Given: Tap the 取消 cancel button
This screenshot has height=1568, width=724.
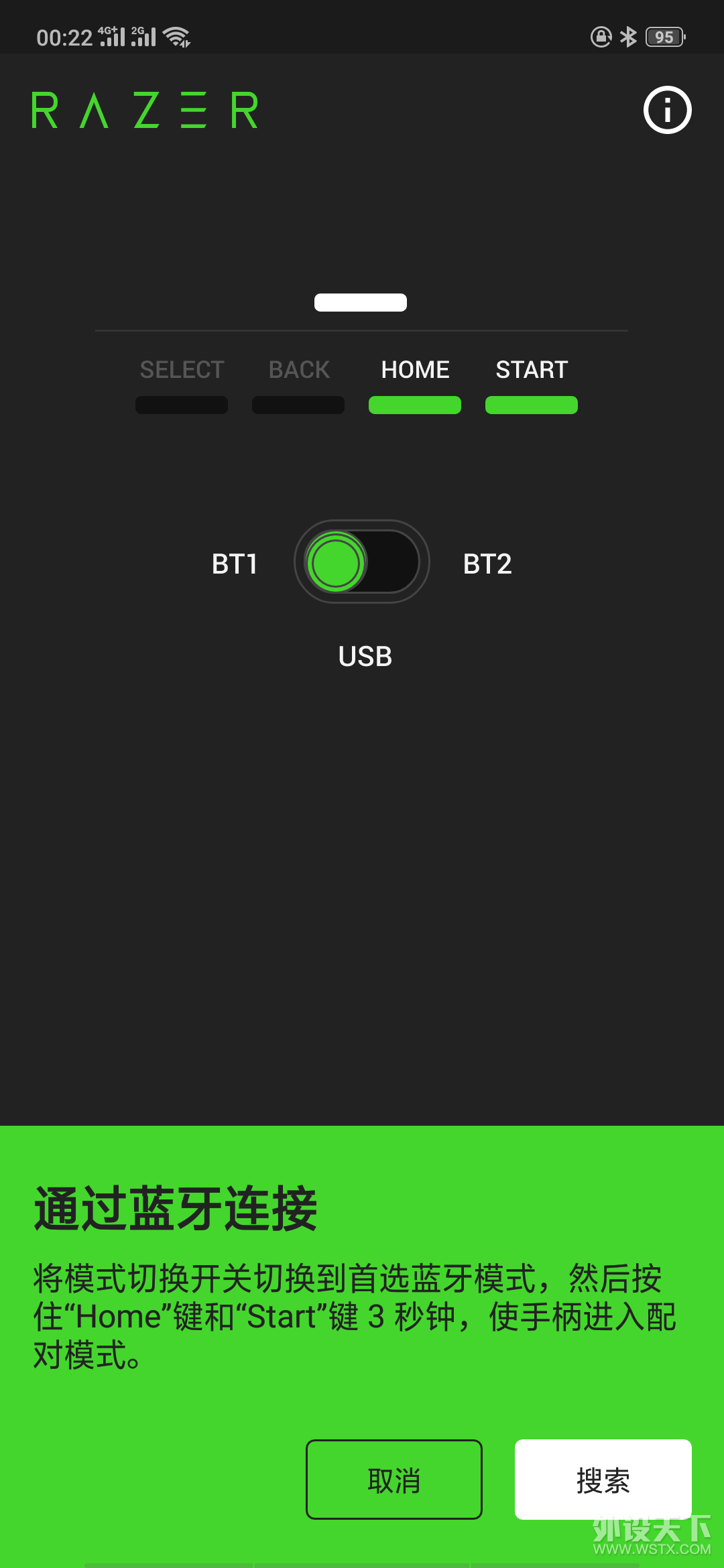Looking at the screenshot, I should [x=394, y=1479].
